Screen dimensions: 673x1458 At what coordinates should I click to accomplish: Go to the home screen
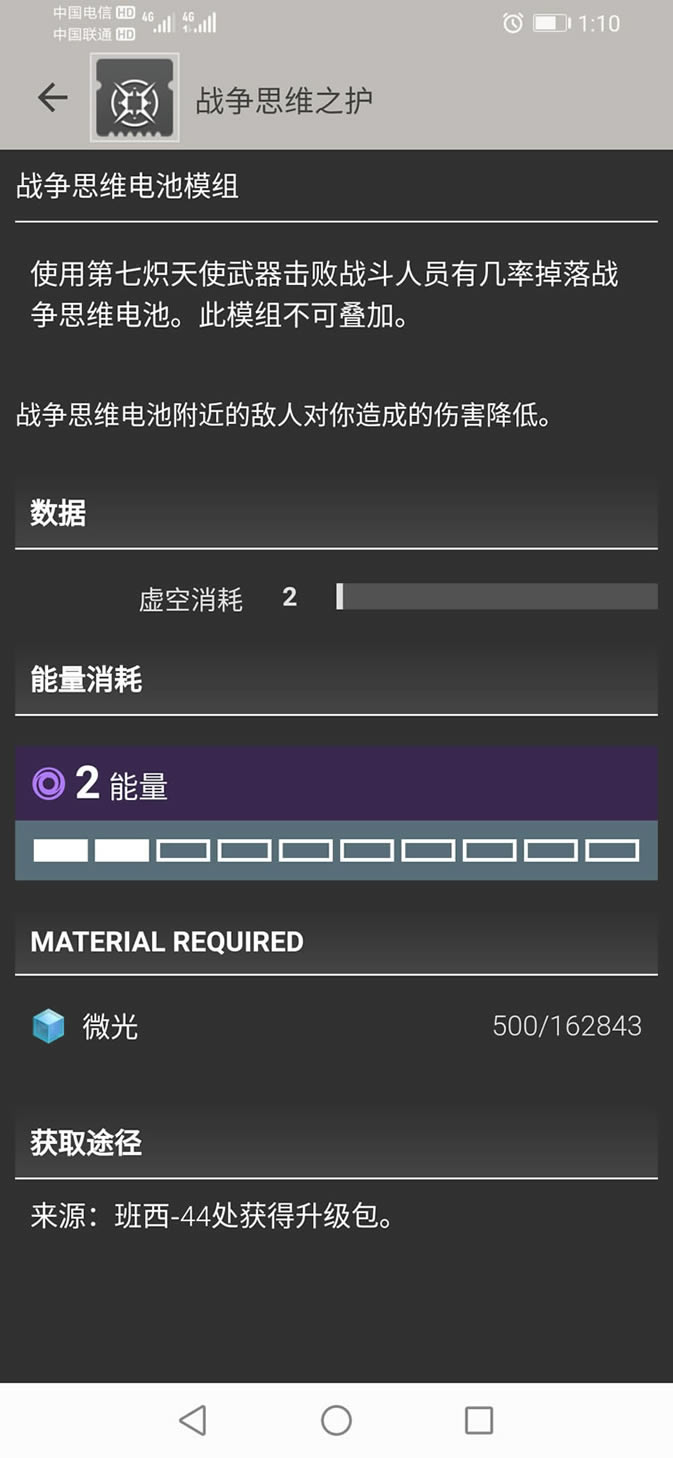point(336,1420)
